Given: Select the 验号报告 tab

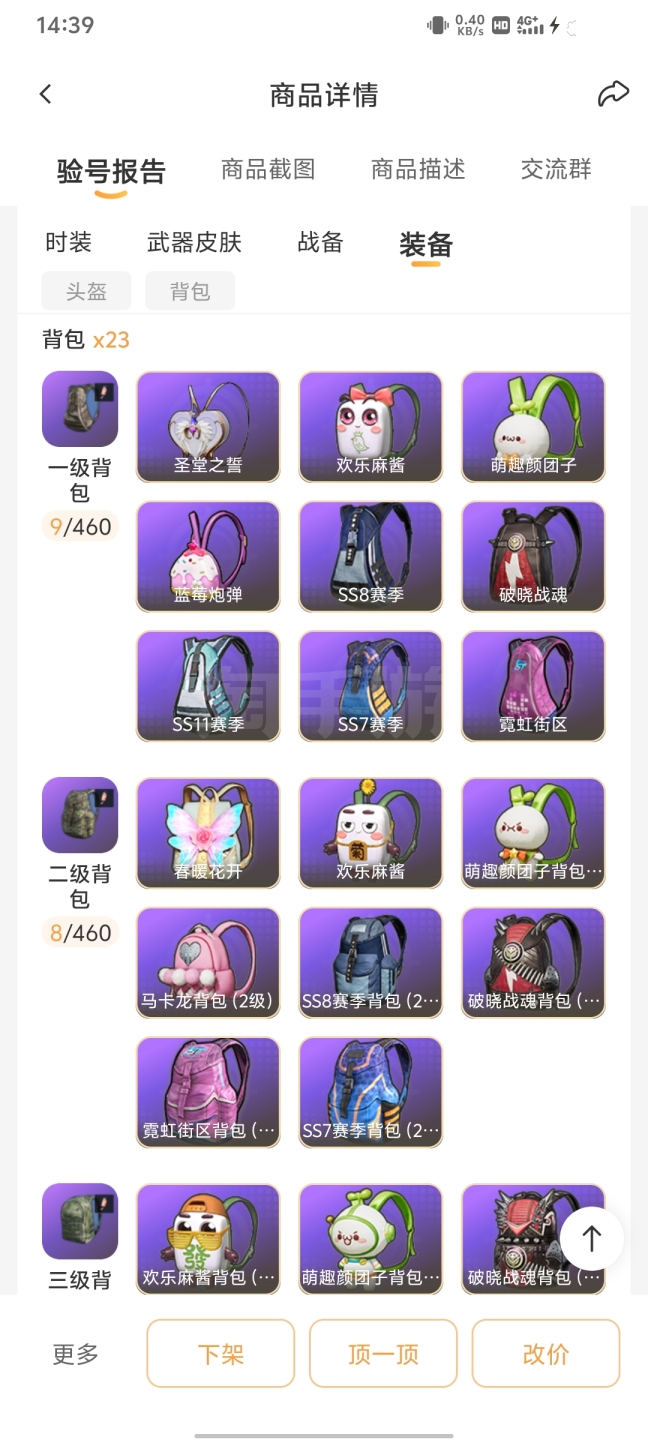Looking at the screenshot, I should pos(111,172).
